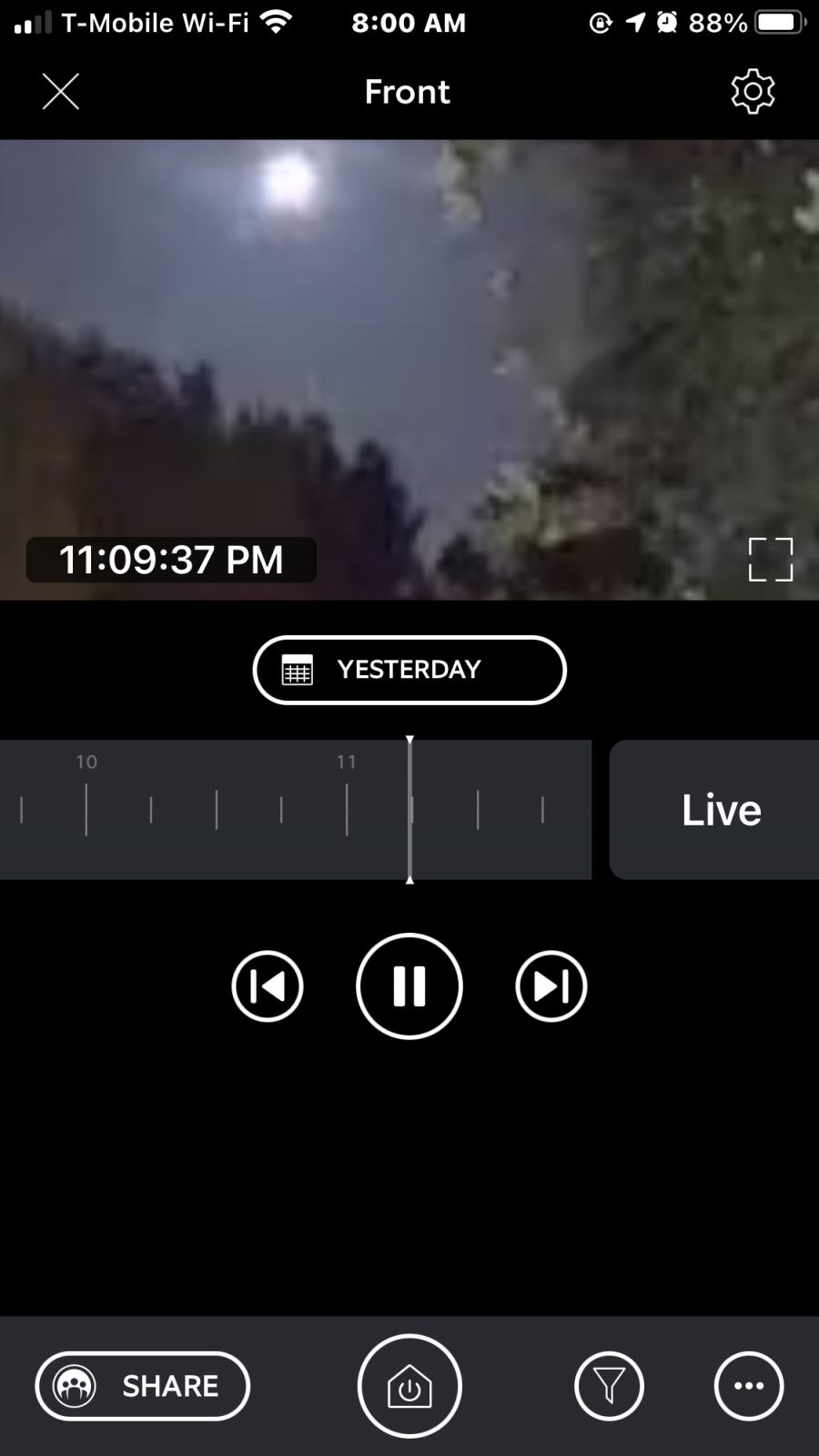Expand video to fullscreen
Screen dimensions: 819x1456
point(771,560)
